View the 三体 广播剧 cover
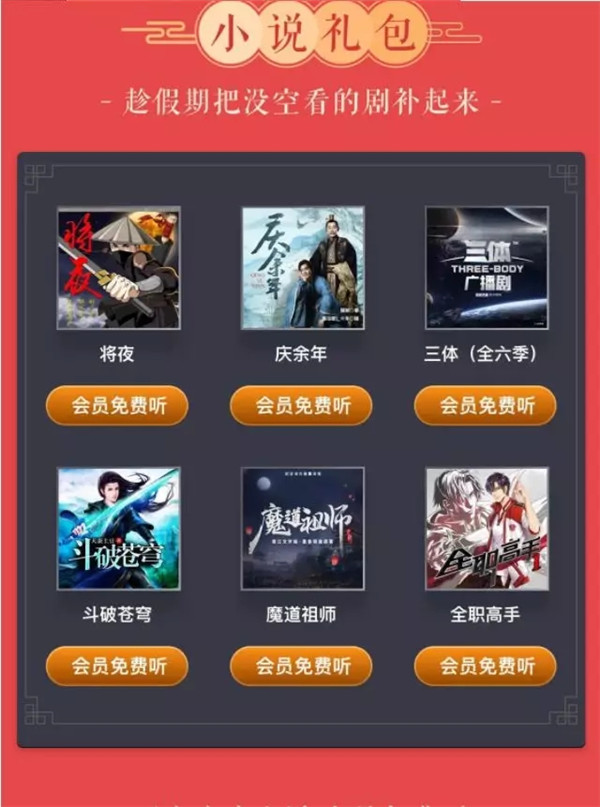The image size is (600, 807). tap(486, 268)
